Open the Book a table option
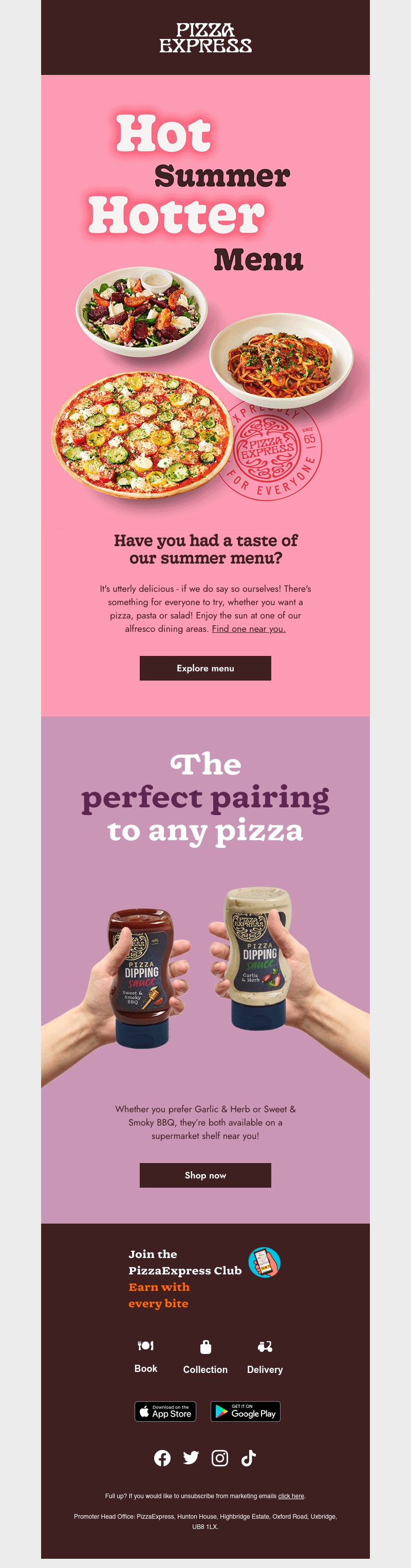 pos(145,1356)
